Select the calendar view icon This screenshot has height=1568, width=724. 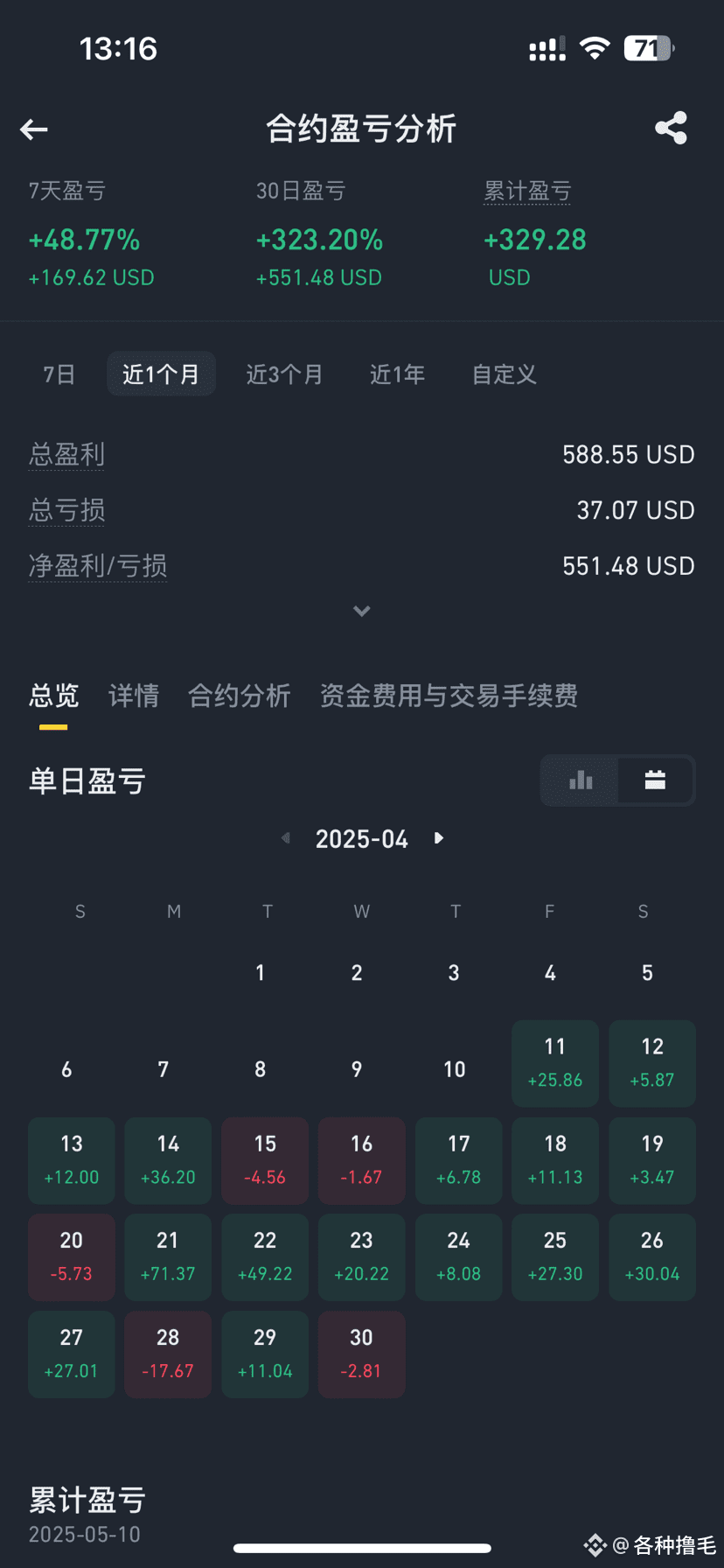[656, 780]
